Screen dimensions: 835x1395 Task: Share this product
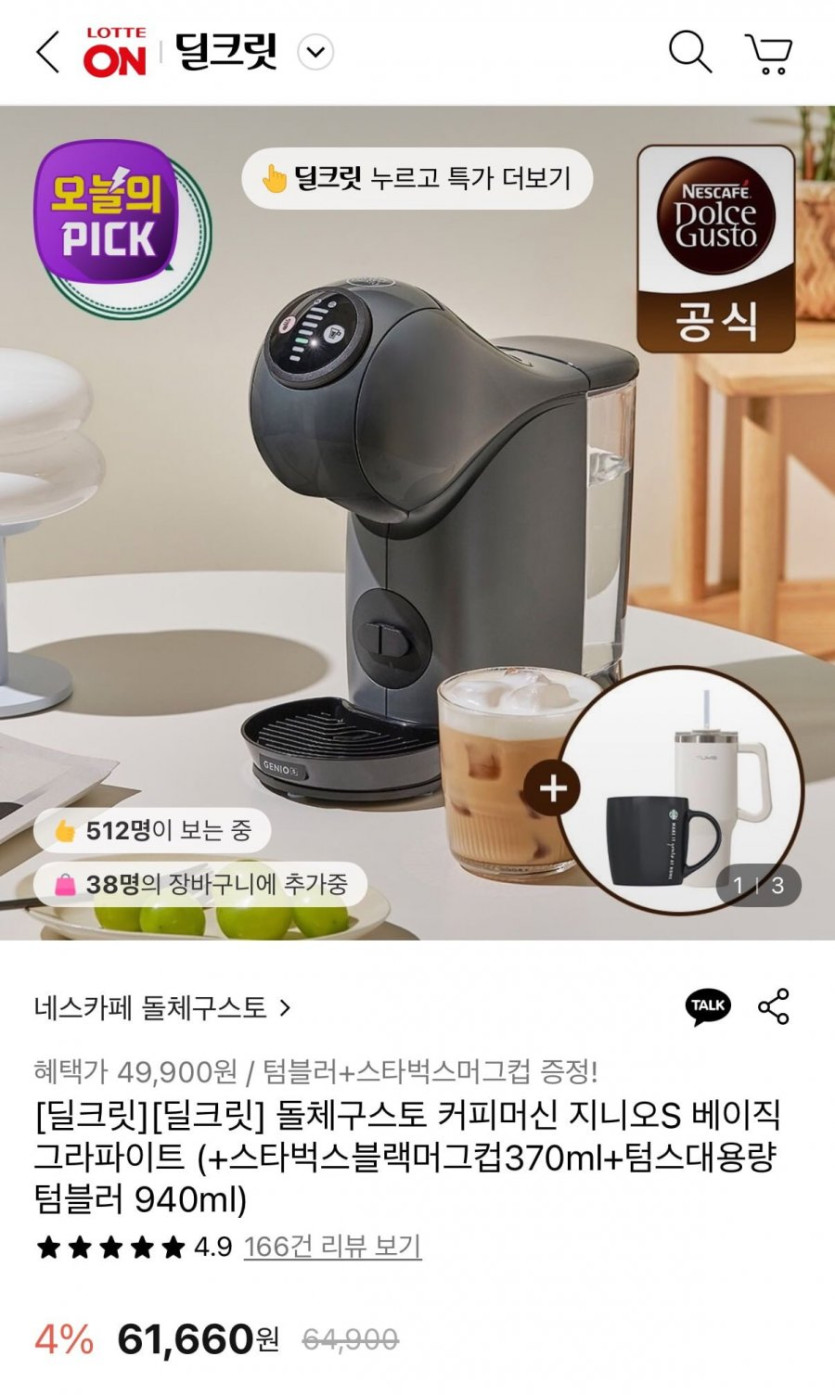[774, 1006]
